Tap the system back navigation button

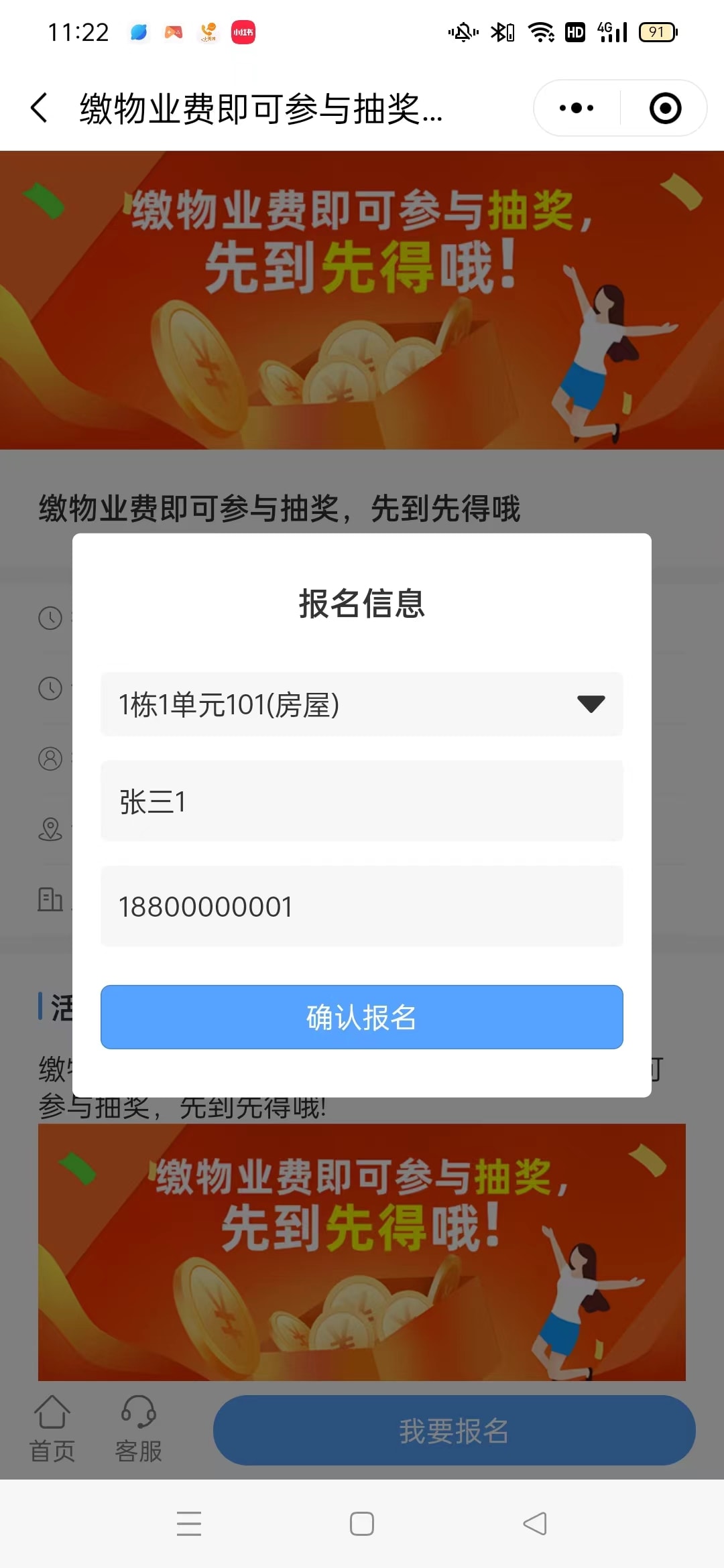click(x=535, y=1524)
